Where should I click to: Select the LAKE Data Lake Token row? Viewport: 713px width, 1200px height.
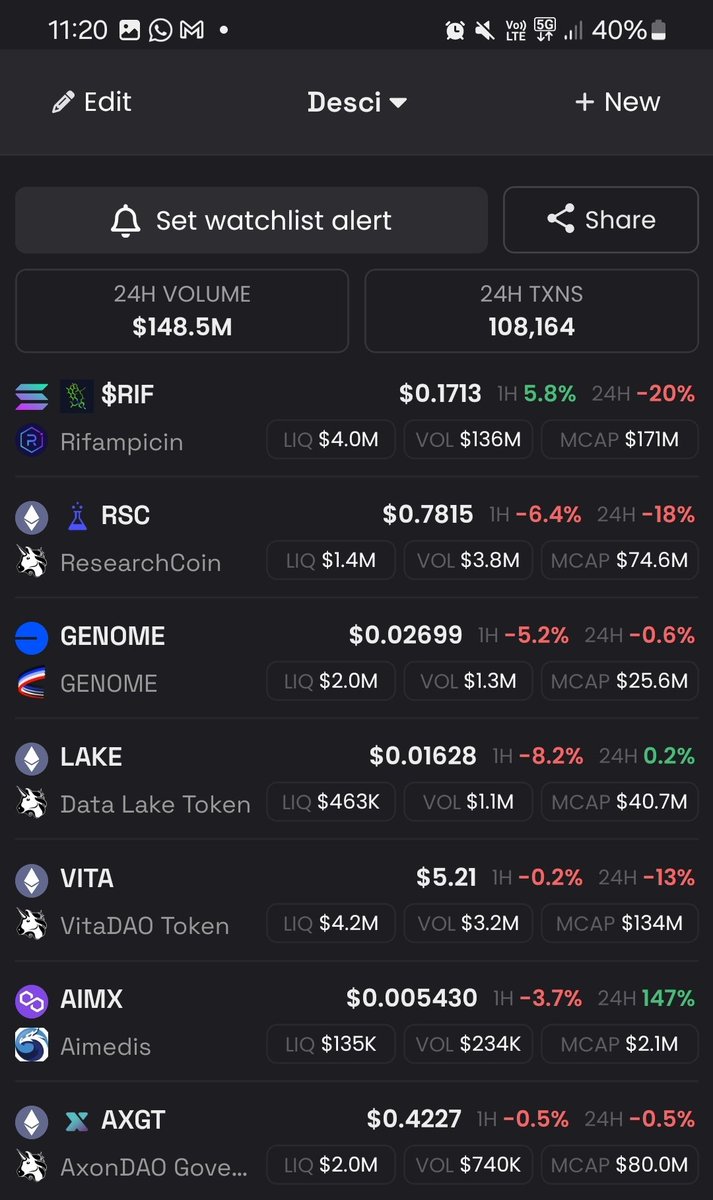356,780
